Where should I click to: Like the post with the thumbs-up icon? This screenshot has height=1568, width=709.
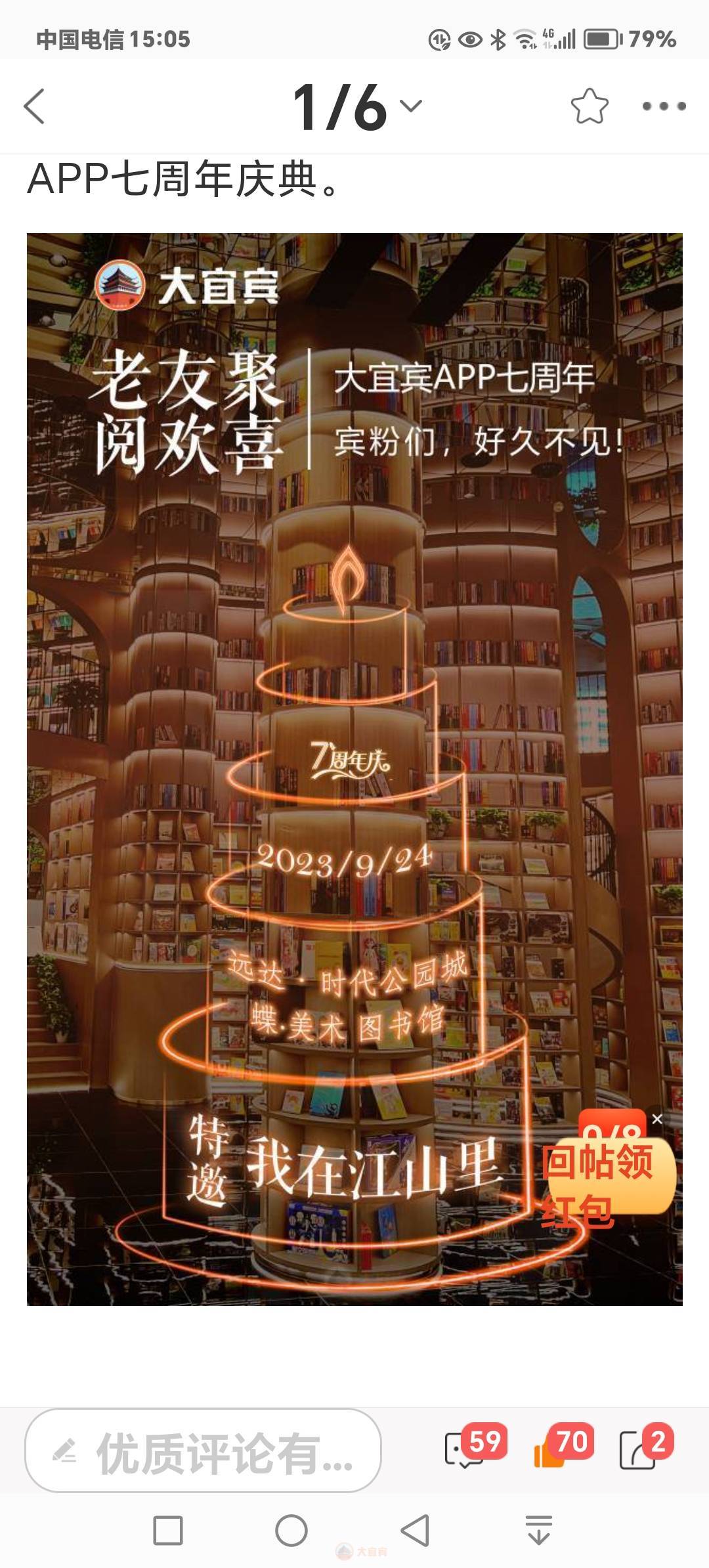tap(551, 1451)
